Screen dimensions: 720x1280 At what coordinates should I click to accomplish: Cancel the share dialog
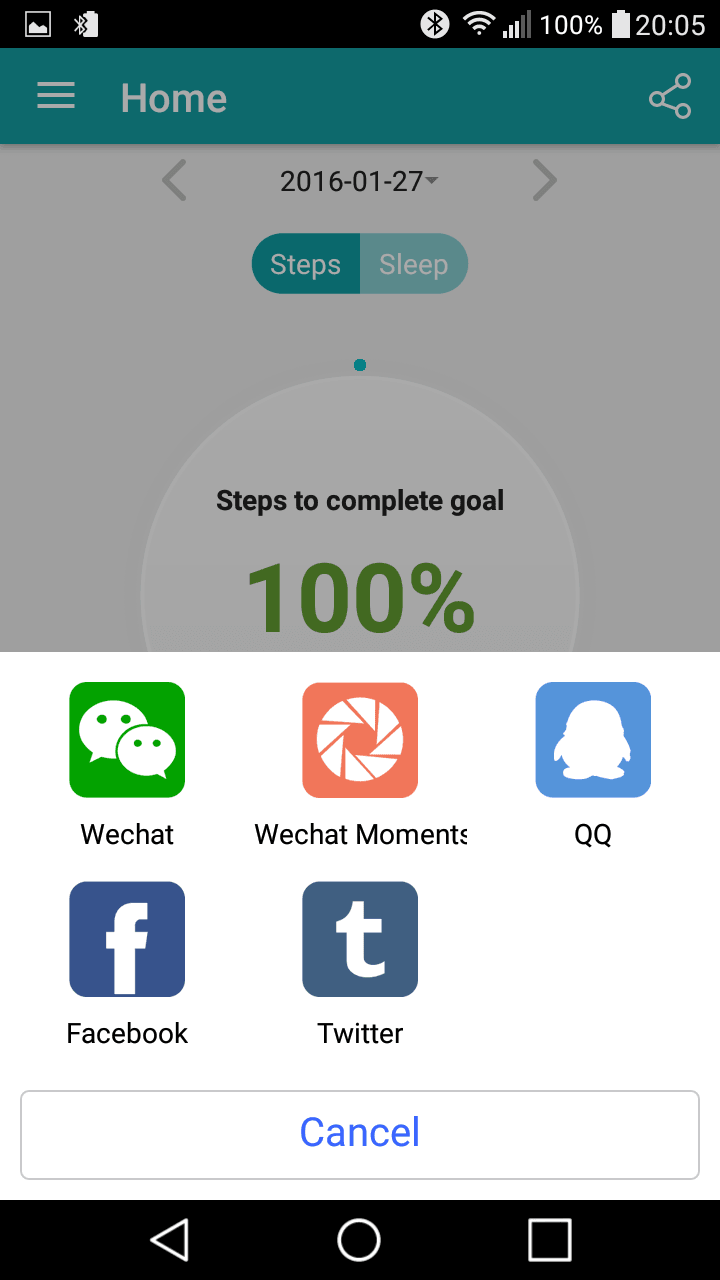click(360, 1134)
